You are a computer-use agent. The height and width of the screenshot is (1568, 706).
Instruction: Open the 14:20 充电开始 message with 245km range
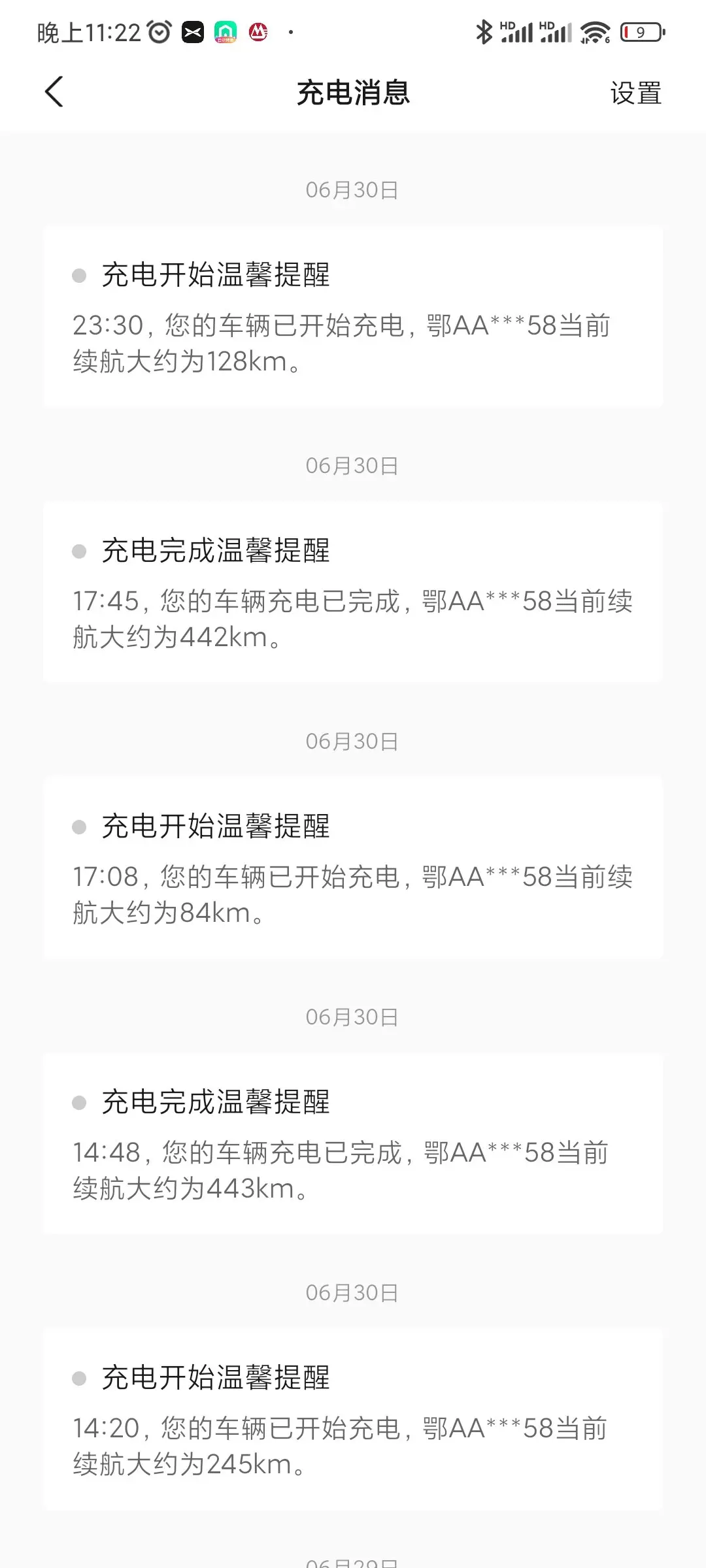point(353,1420)
